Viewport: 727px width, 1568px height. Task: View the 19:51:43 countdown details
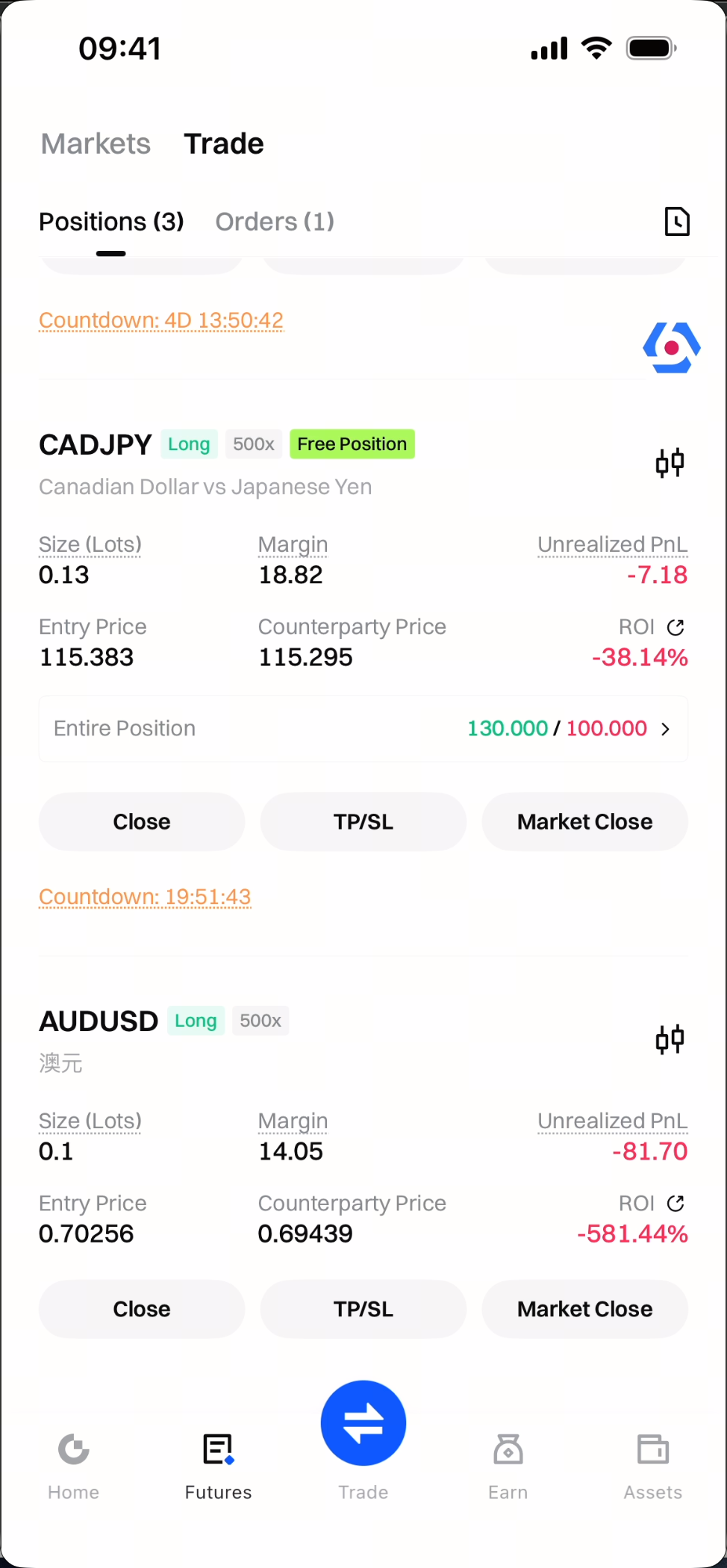pyautogui.click(x=145, y=897)
